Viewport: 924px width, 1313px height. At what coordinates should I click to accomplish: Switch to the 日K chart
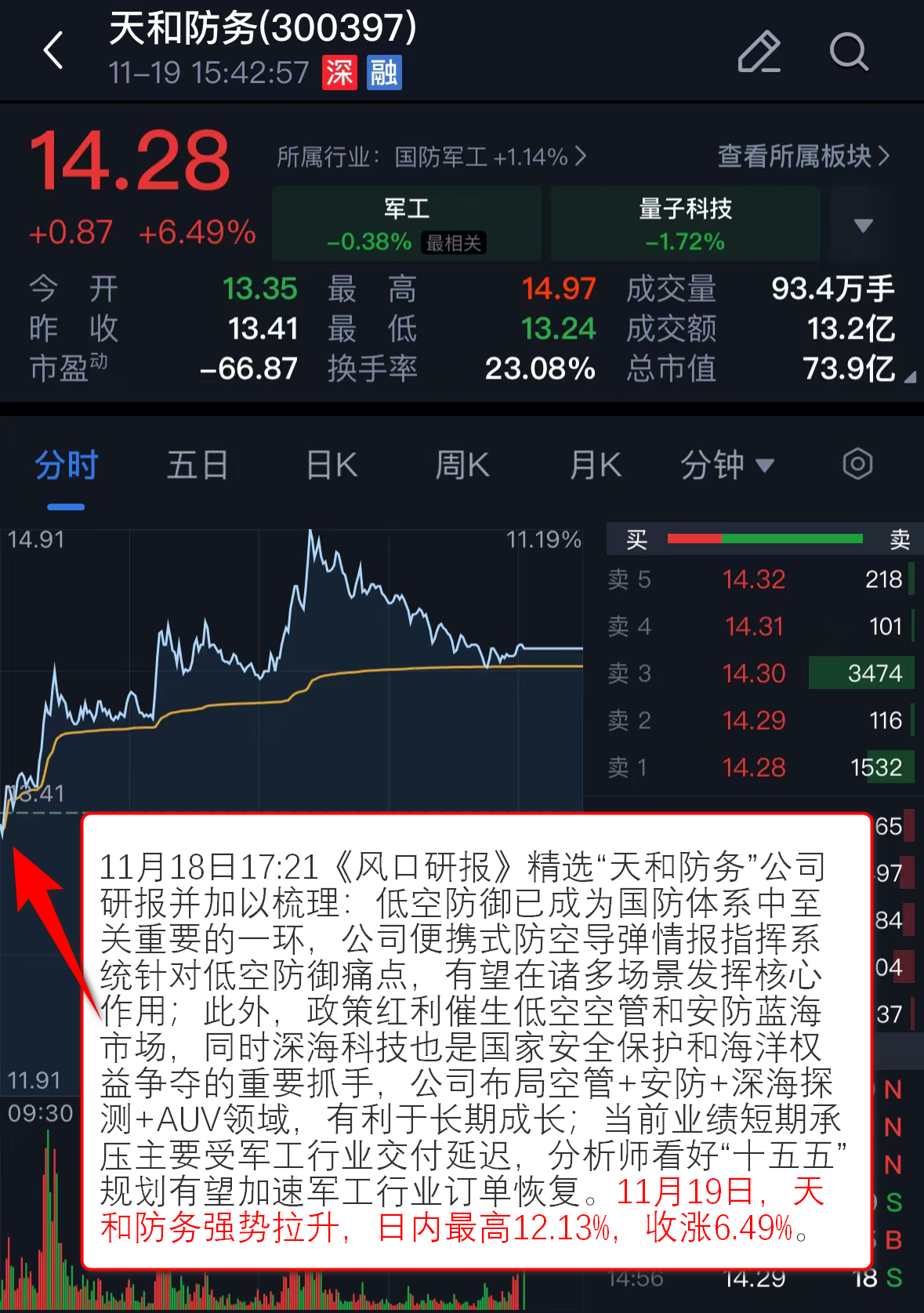[x=332, y=466]
